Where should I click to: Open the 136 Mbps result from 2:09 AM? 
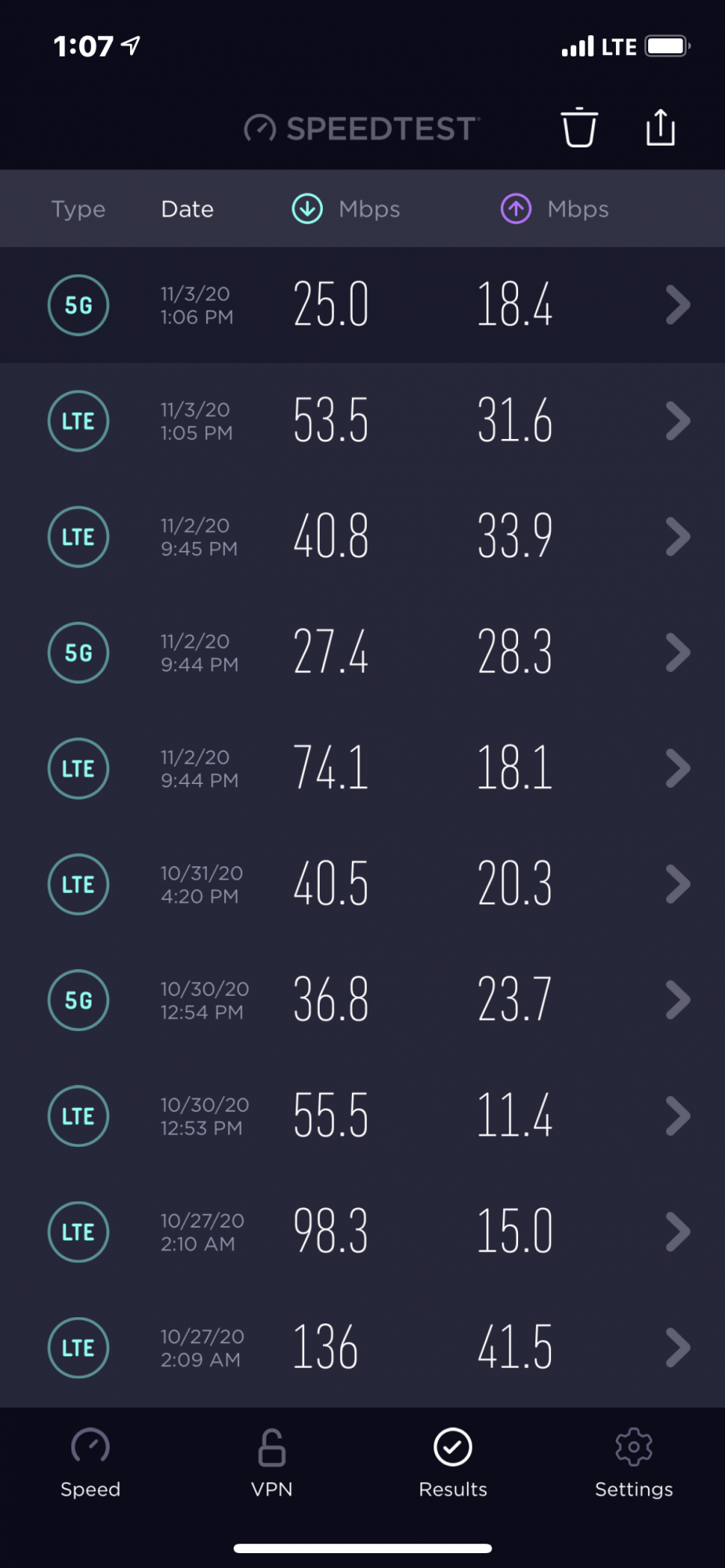pos(362,1348)
